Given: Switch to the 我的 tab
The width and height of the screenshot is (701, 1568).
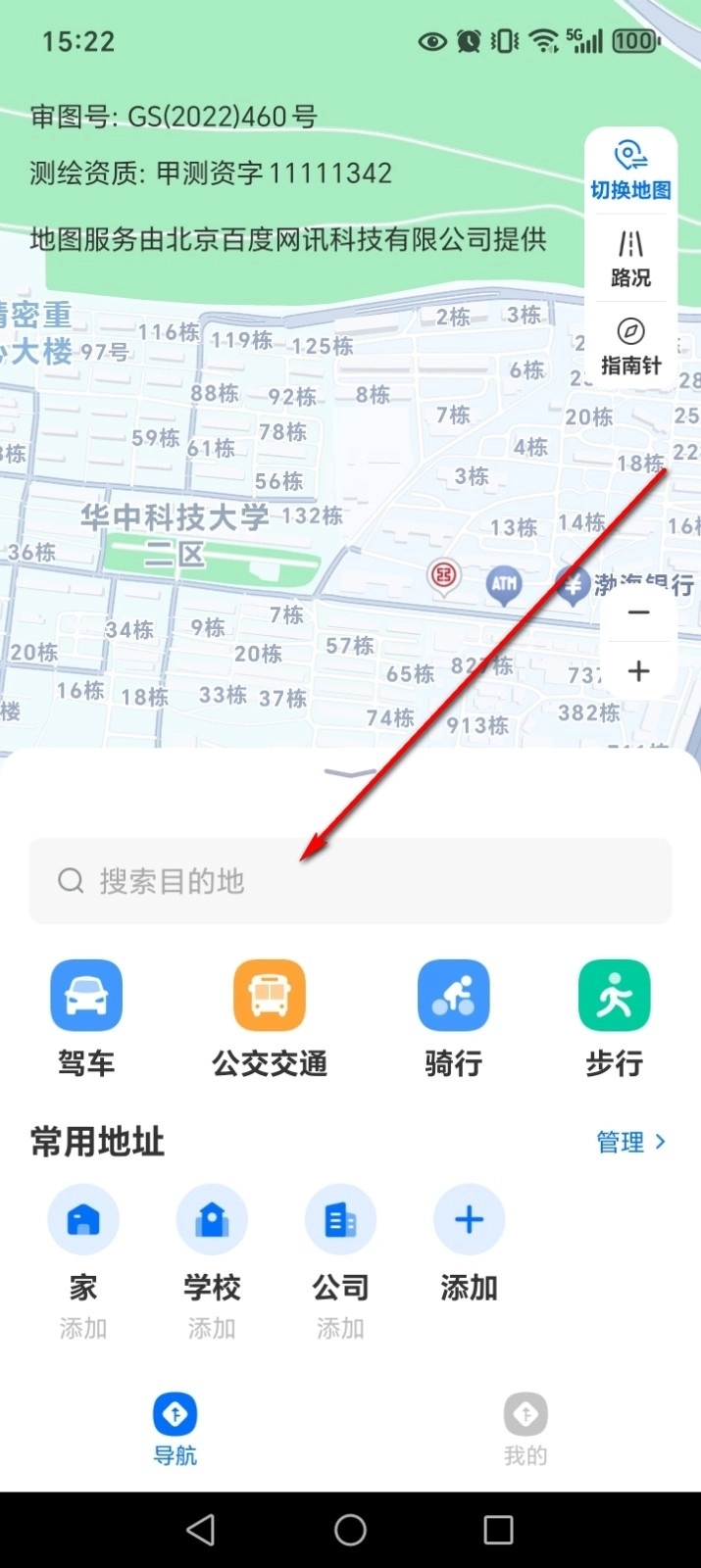Looking at the screenshot, I should [x=526, y=1429].
